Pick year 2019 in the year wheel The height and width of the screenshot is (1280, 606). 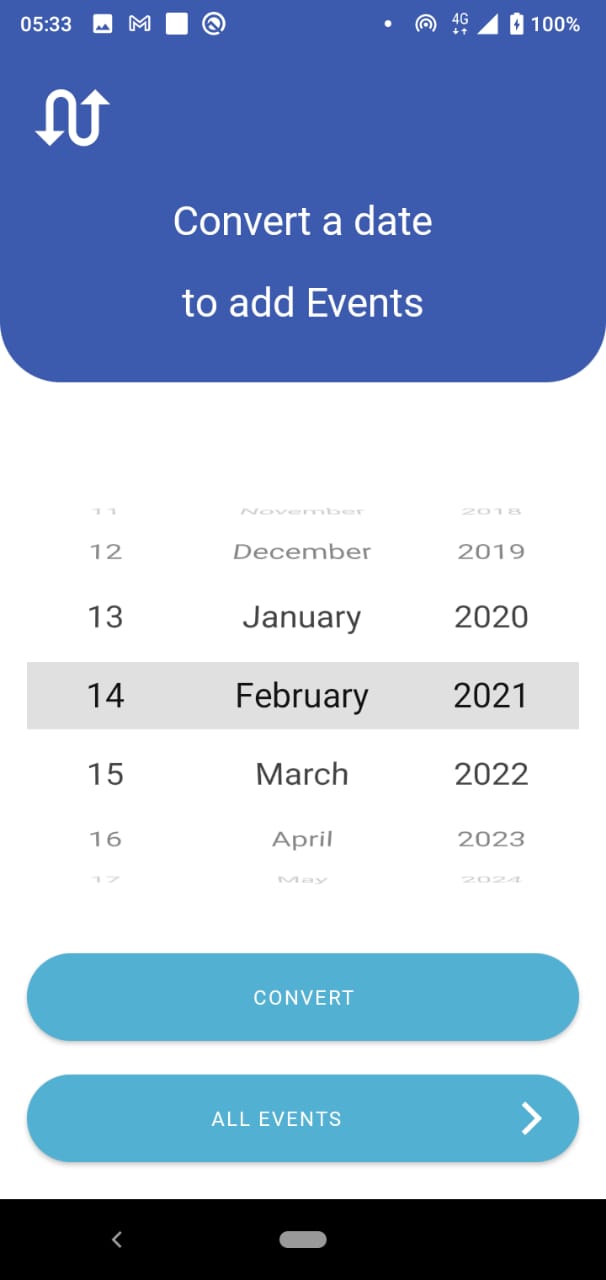pos(491,551)
